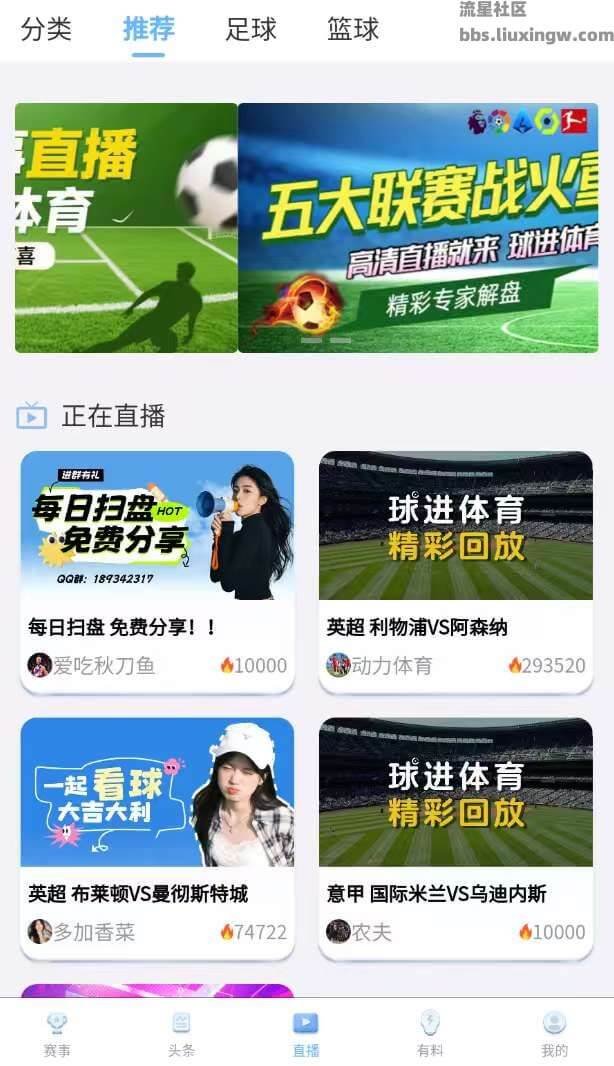This screenshot has height=1066, width=614.
Task: Open 英超 布莱顿VS曼彻斯特城 live card
Action: pos(157,837)
